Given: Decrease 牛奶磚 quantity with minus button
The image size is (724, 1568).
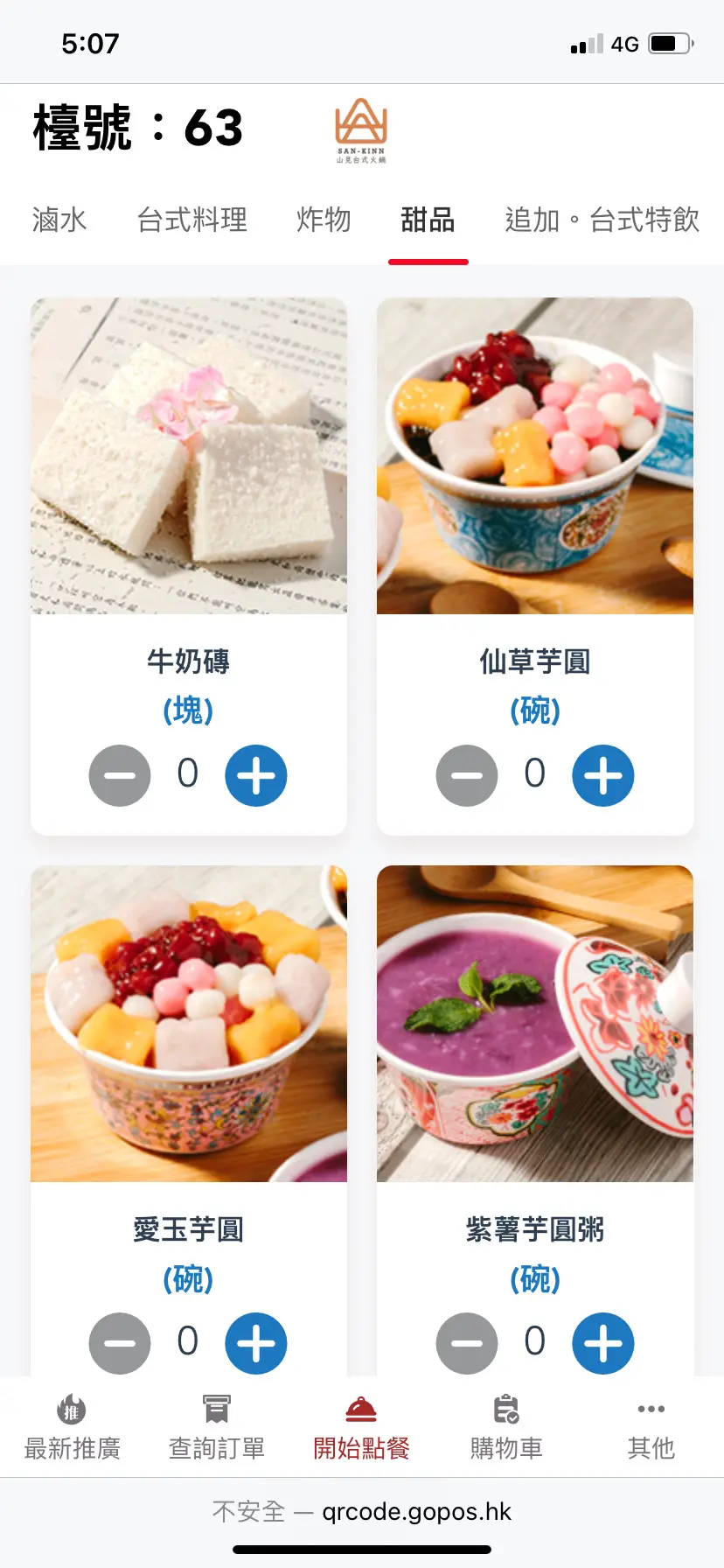Looking at the screenshot, I should (x=120, y=775).
